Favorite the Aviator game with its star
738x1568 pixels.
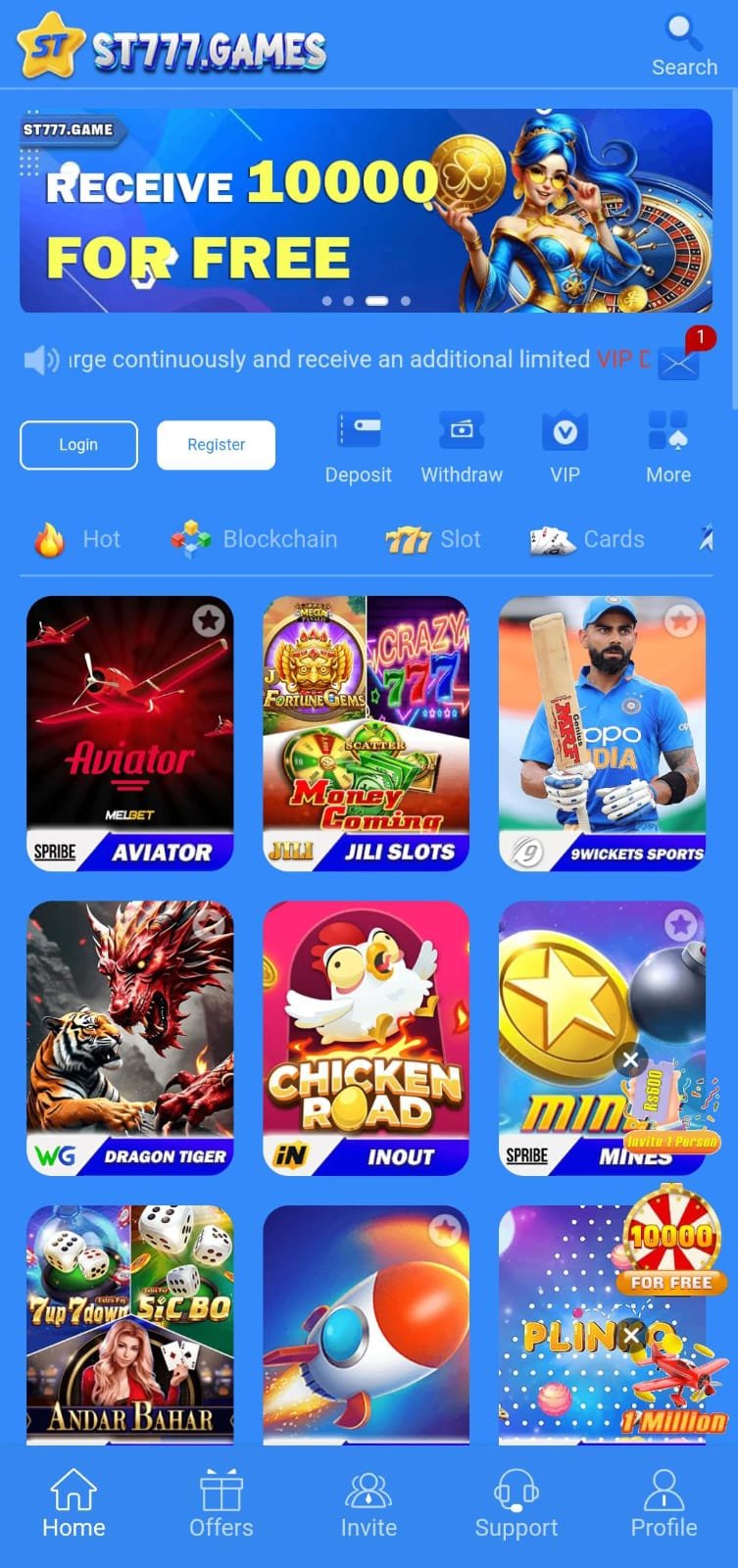(x=210, y=620)
